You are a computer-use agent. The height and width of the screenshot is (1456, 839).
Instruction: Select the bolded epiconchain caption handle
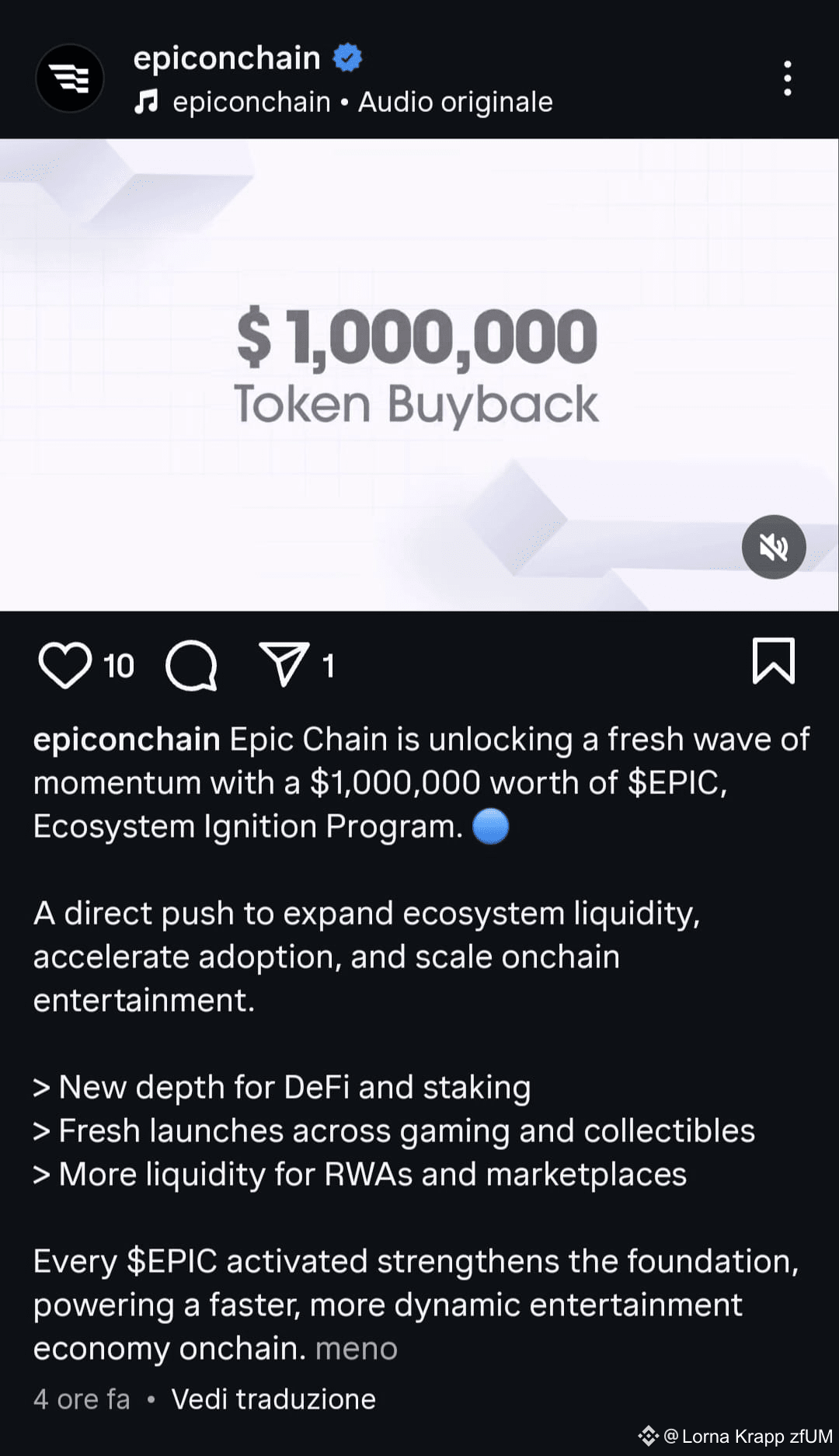click(x=125, y=739)
